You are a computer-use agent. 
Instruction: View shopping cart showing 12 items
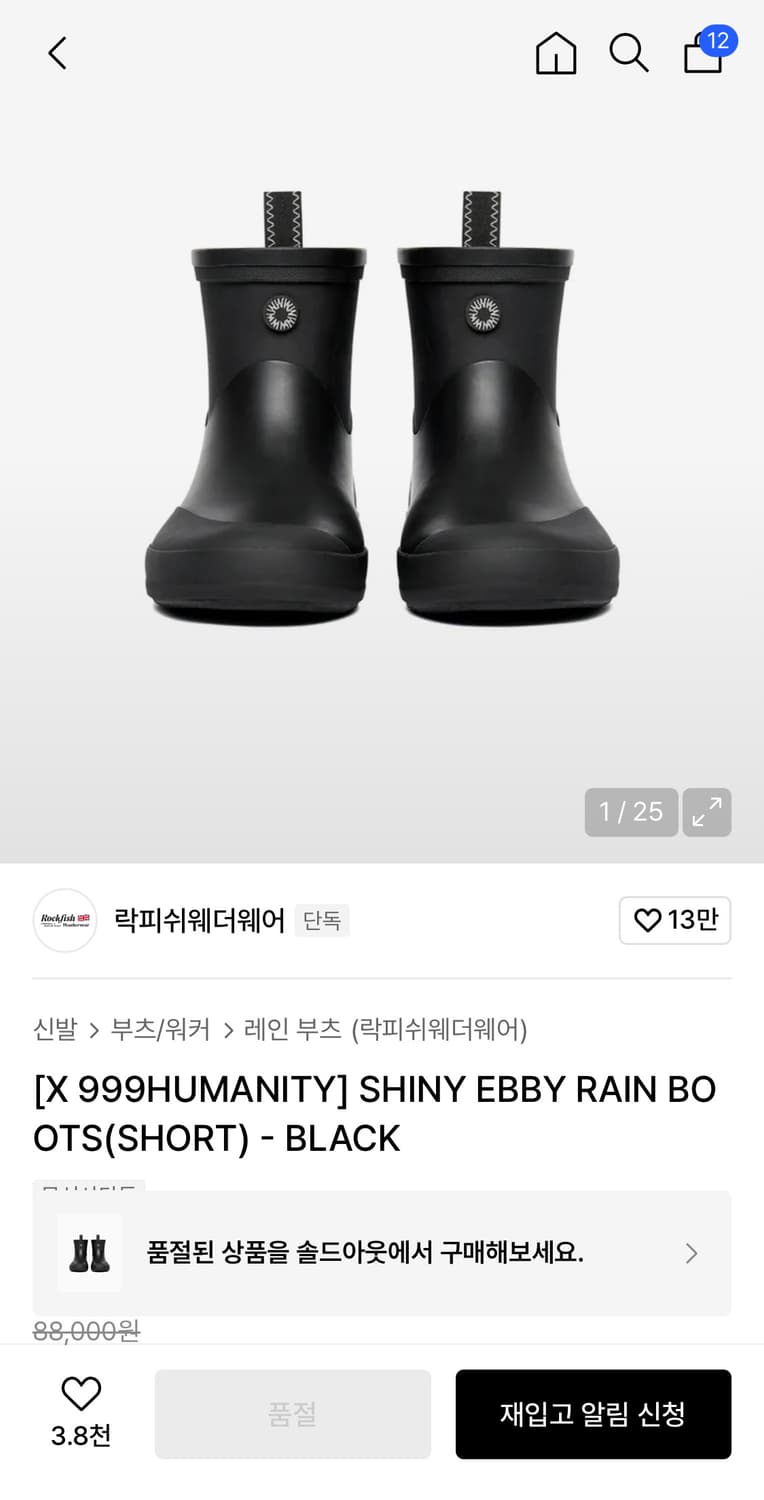703,55
